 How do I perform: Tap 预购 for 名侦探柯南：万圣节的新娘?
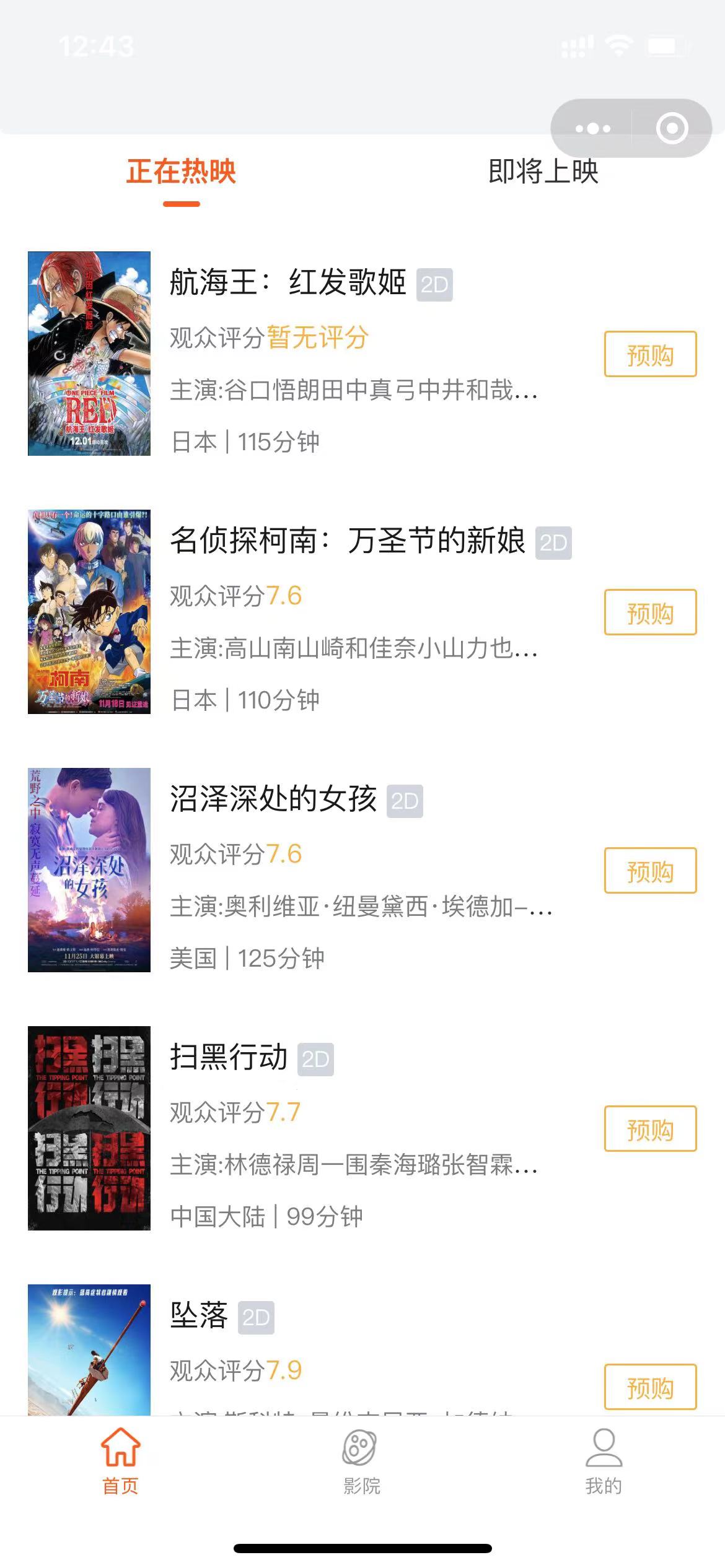point(650,612)
